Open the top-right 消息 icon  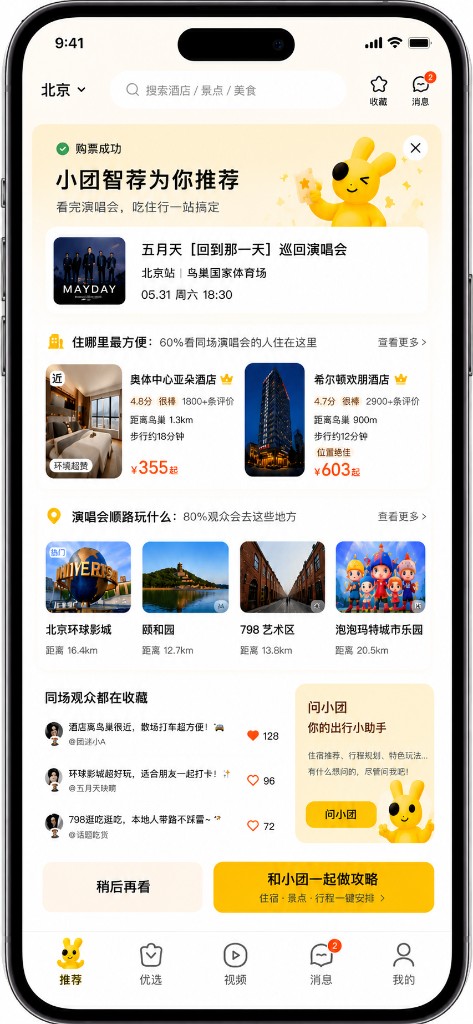[x=421, y=91]
